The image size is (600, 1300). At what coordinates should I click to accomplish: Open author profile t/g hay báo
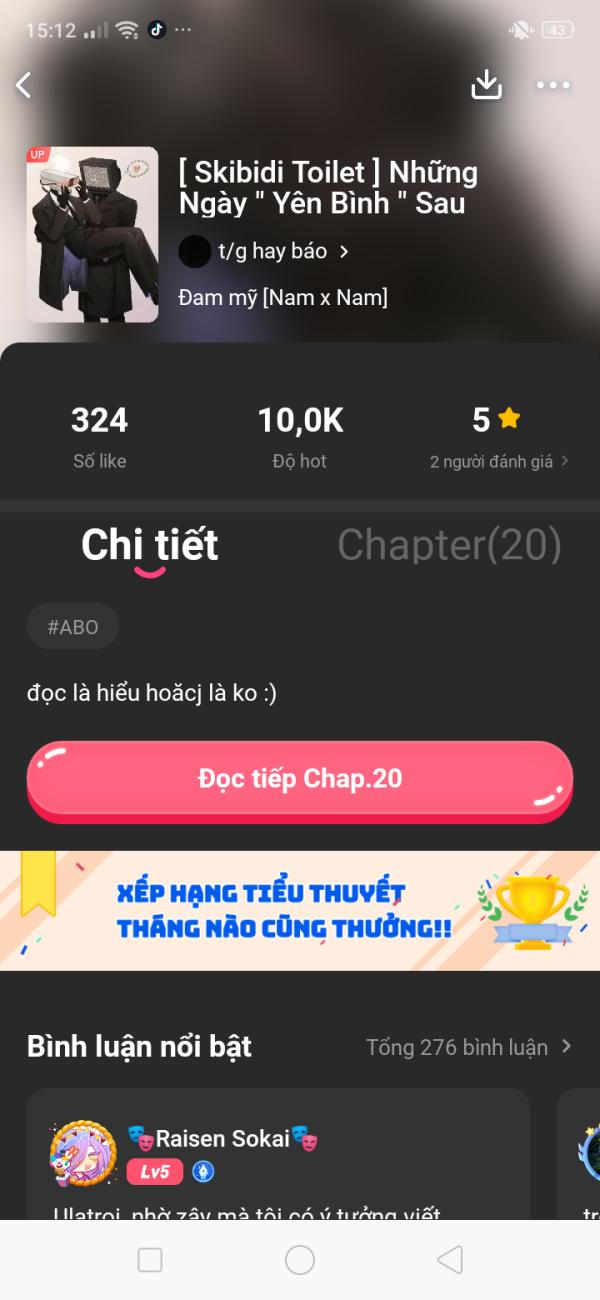pyautogui.click(x=264, y=251)
